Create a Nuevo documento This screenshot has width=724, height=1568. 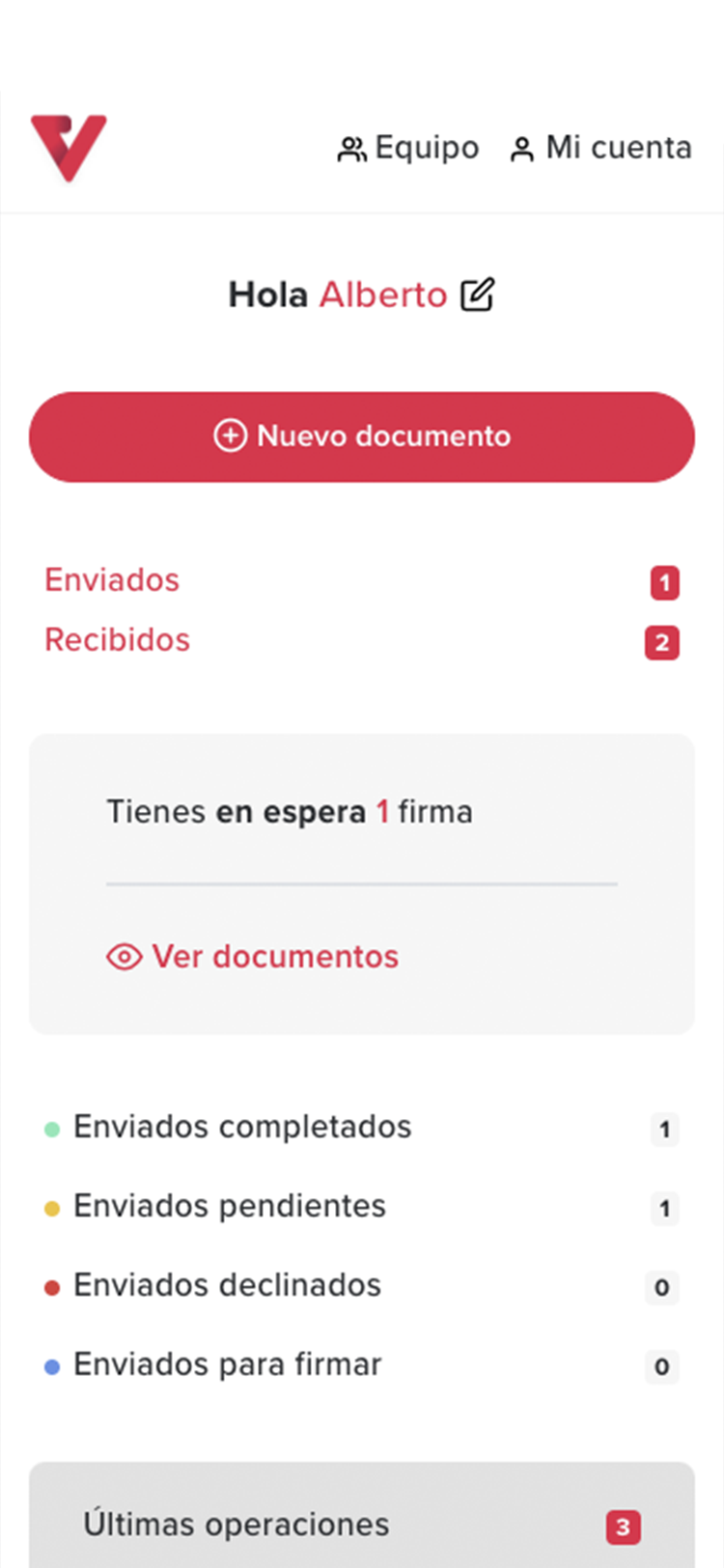coord(362,436)
